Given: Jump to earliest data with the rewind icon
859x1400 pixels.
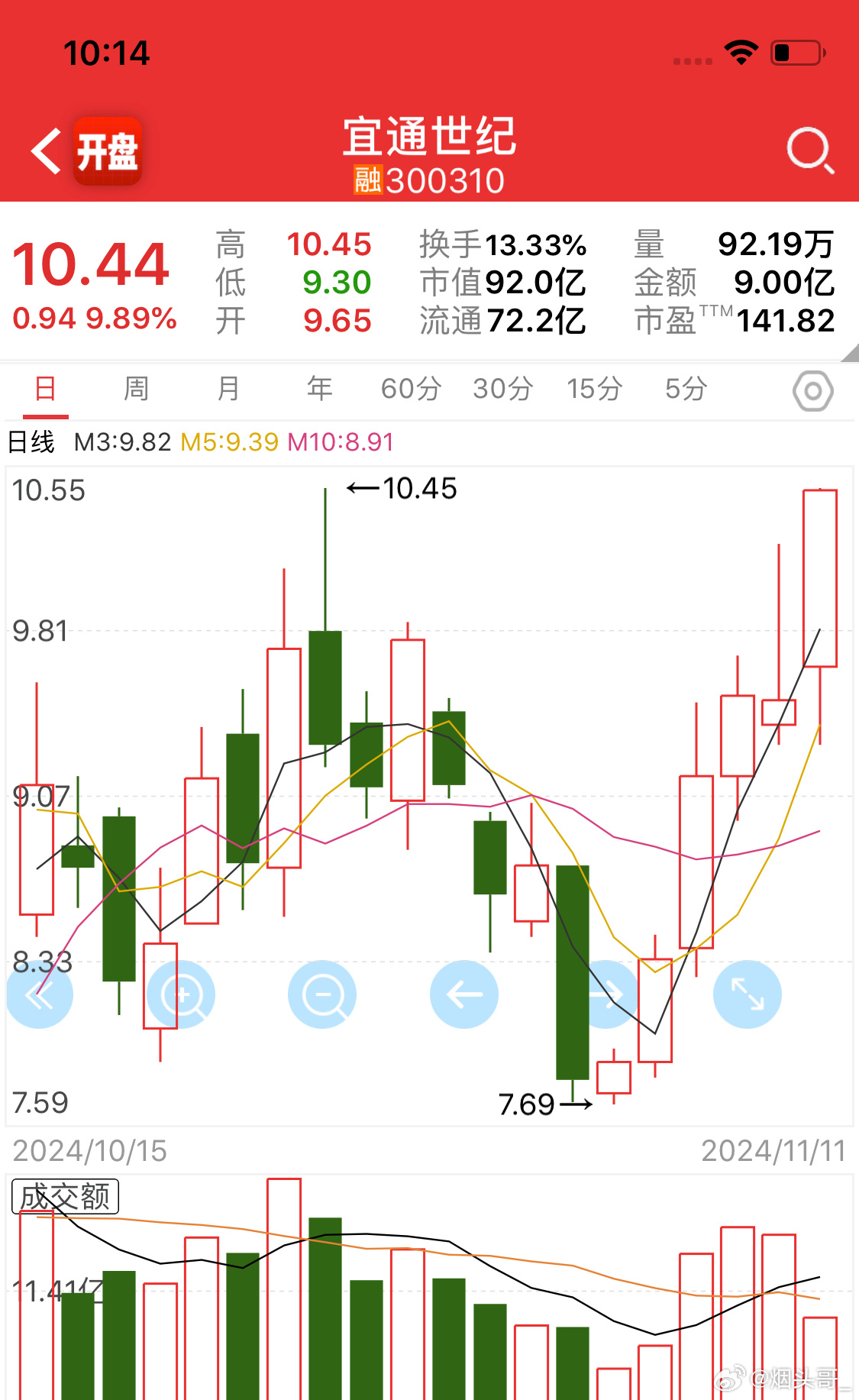Looking at the screenshot, I should pos(40,994).
